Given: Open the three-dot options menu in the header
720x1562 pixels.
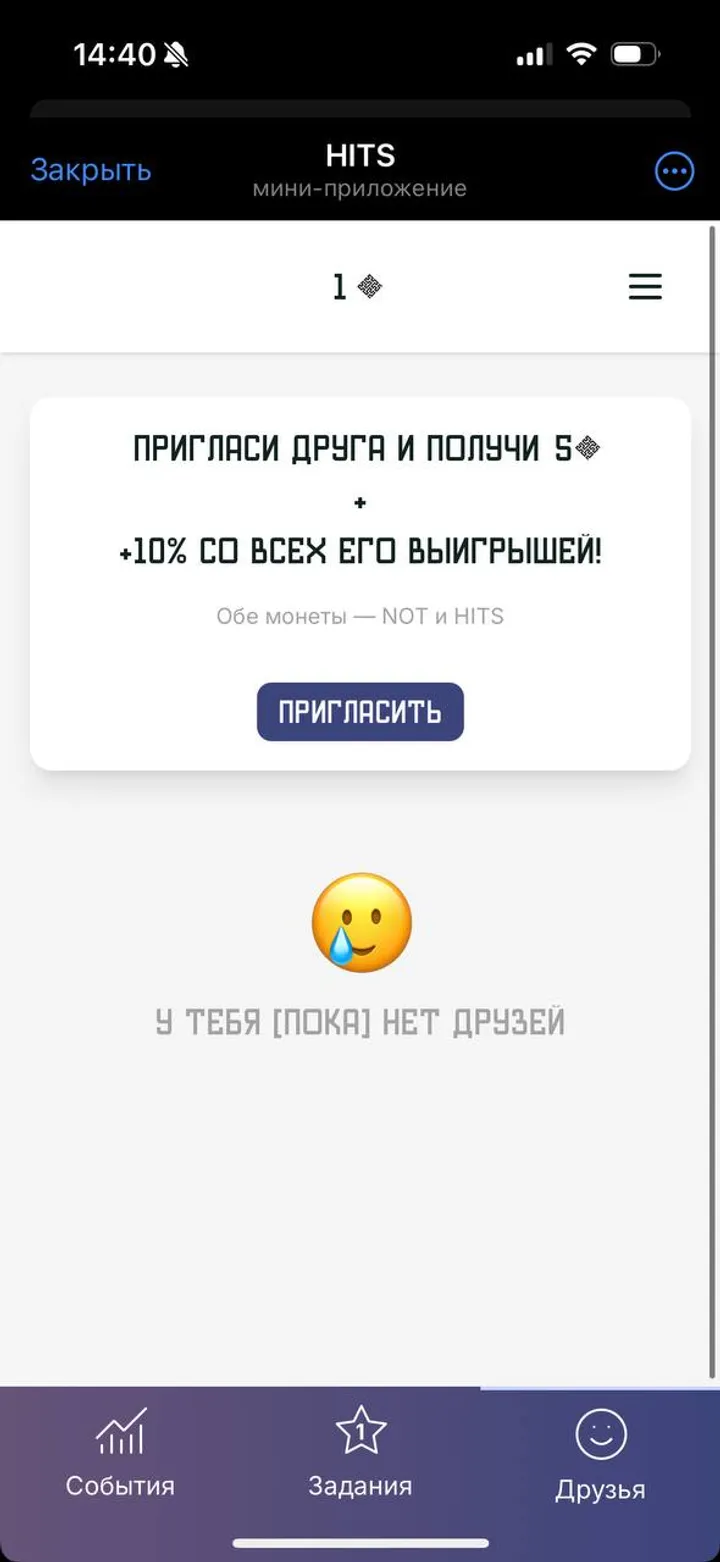Looking at the screenshot, I should coord(673,170).
